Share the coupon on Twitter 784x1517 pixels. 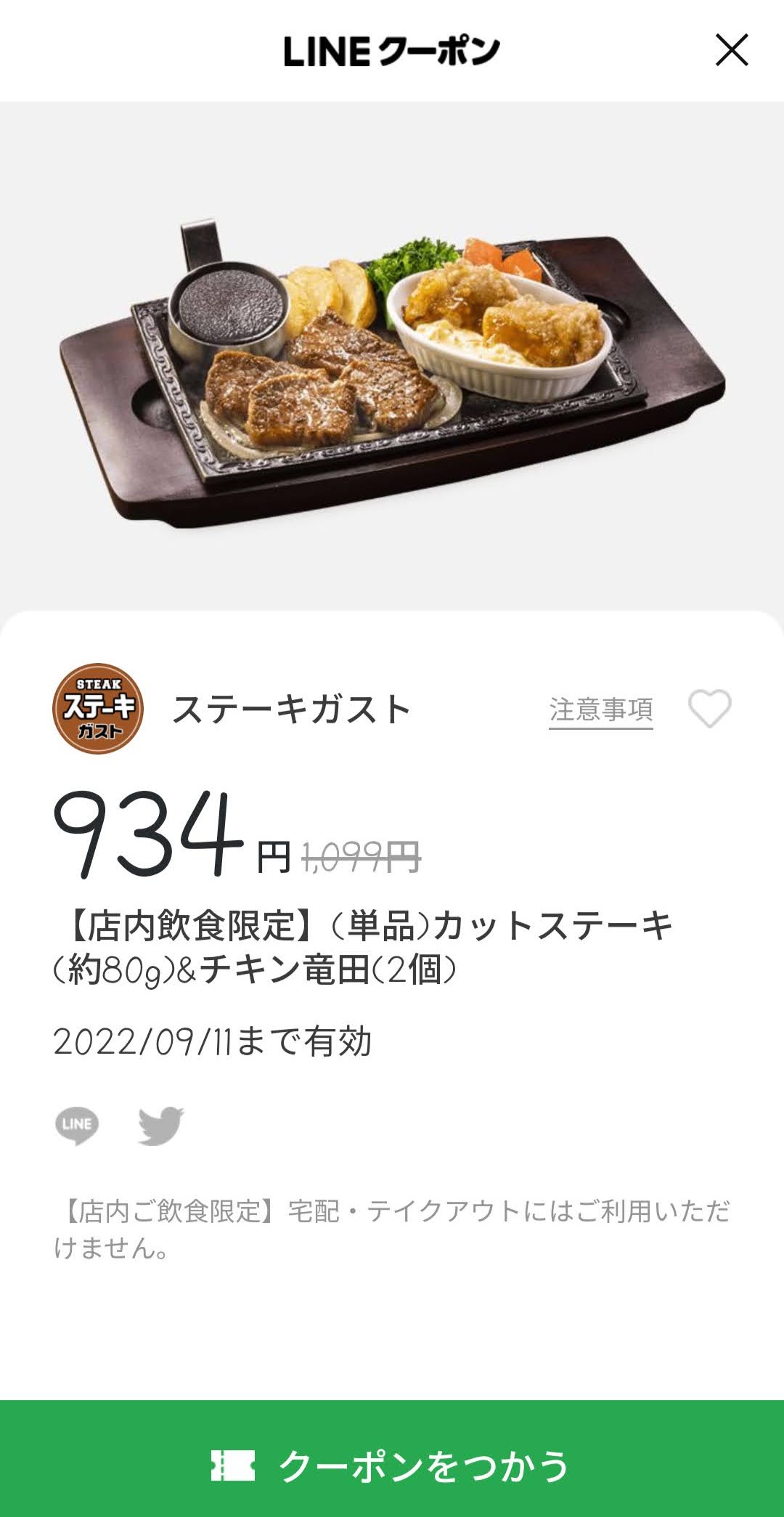[161, 1125]
